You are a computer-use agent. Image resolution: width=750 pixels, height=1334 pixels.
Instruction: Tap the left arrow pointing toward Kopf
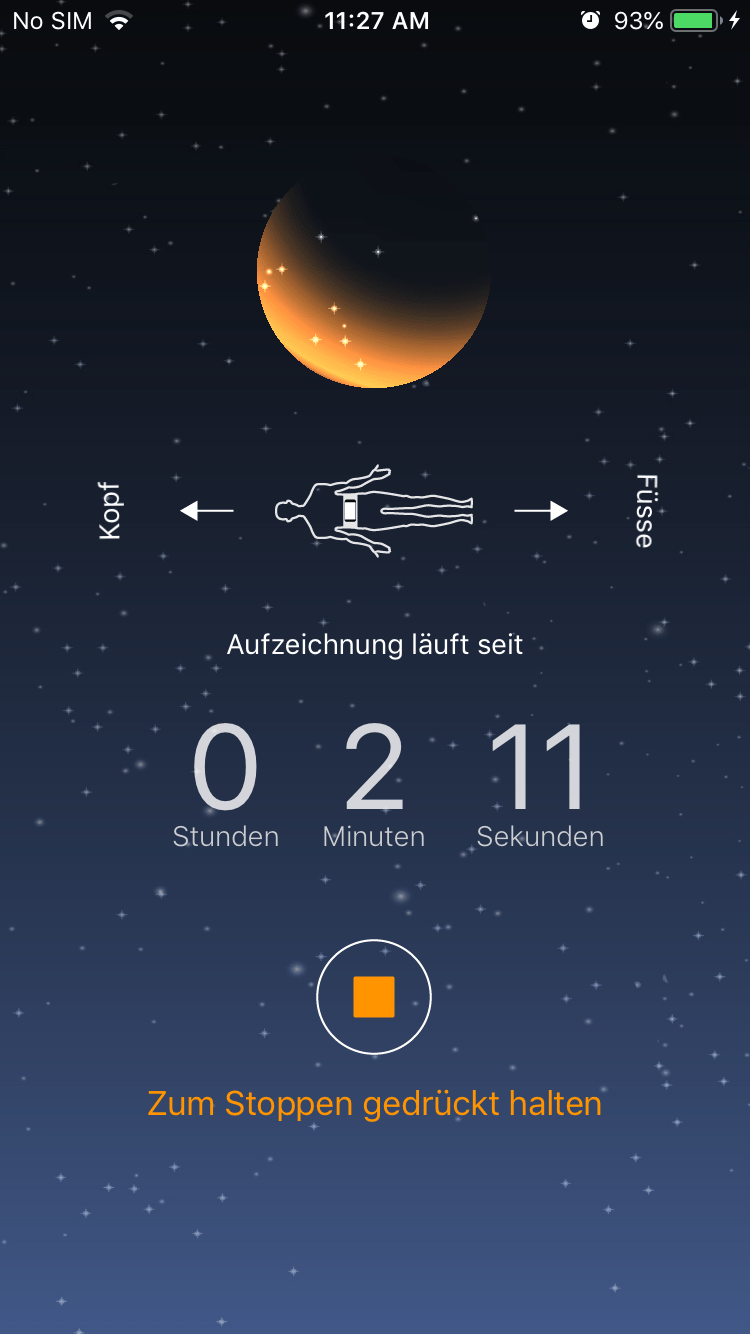pyautogui.click(x=207, y=510)
